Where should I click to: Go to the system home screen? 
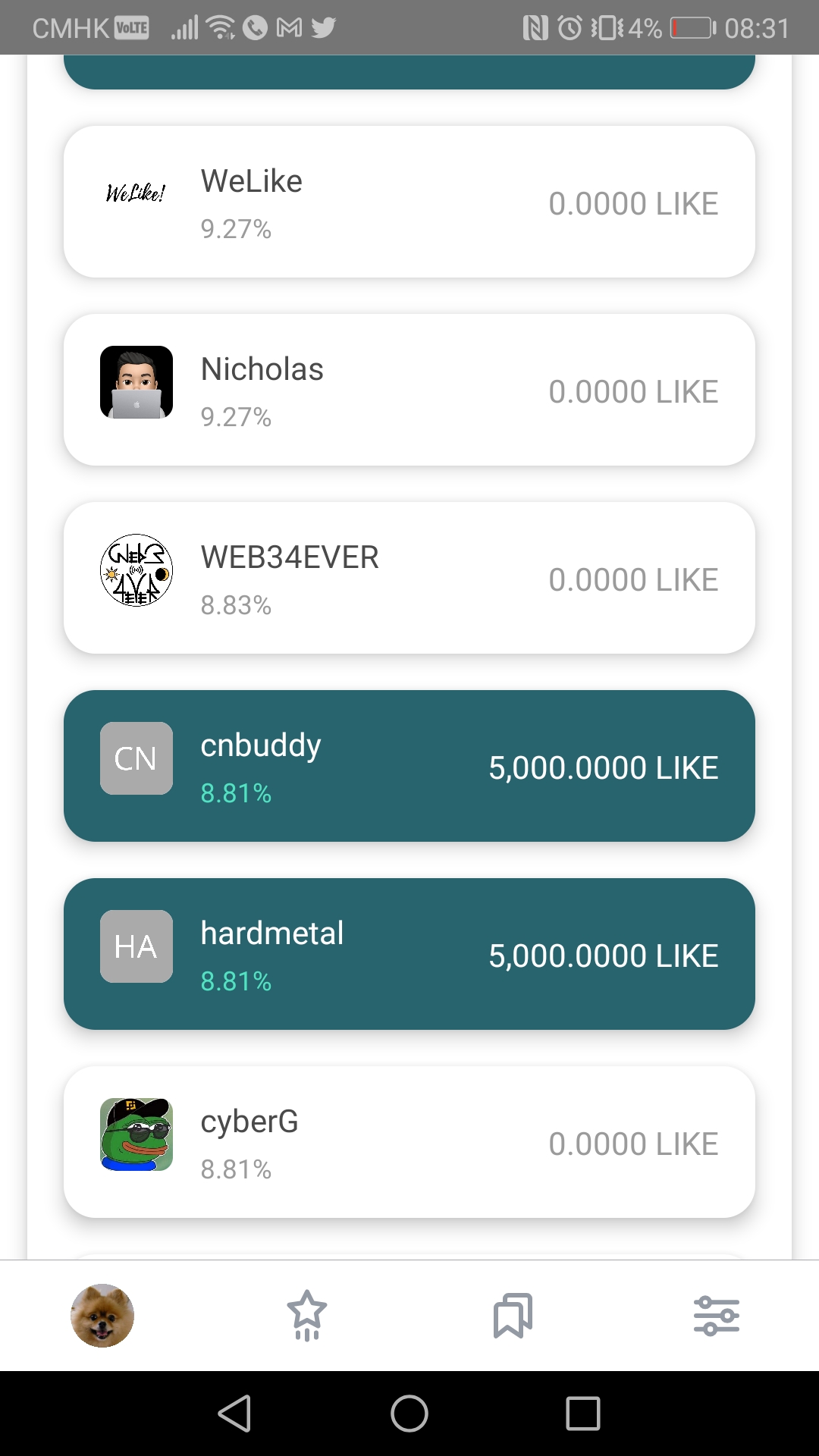pyautogui.click(x=409, y=1414)
